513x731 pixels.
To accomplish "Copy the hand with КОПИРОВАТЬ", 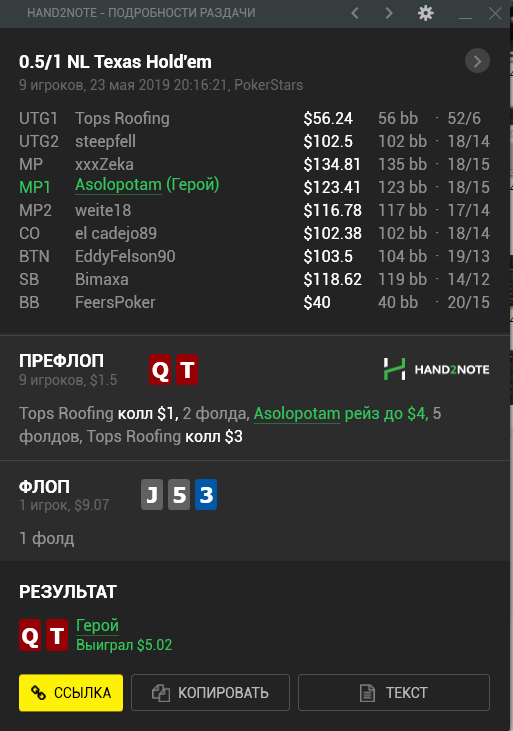I will click(x=210, y=693).
